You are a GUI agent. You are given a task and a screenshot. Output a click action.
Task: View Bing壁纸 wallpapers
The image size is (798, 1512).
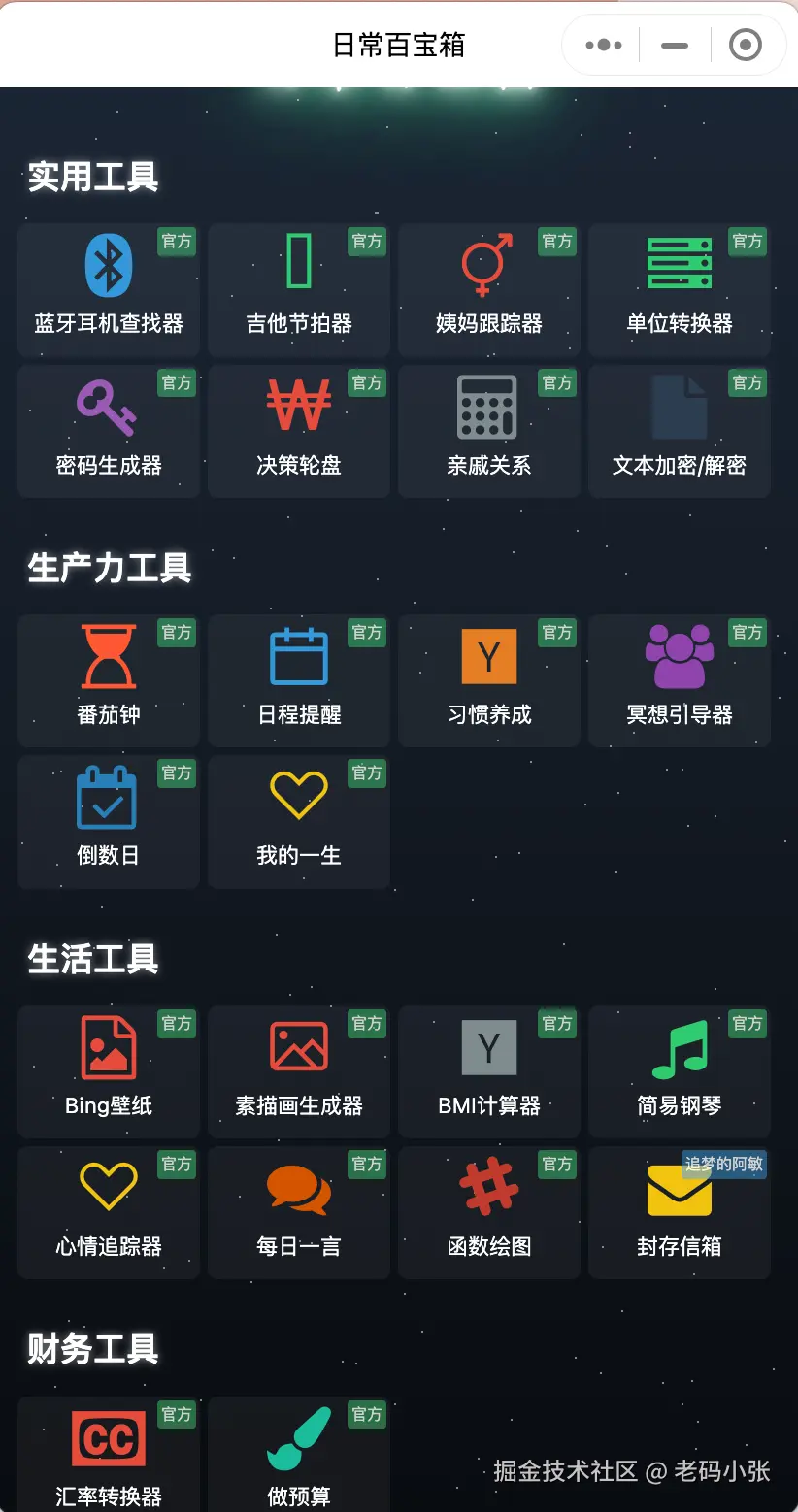(109, 1070)
